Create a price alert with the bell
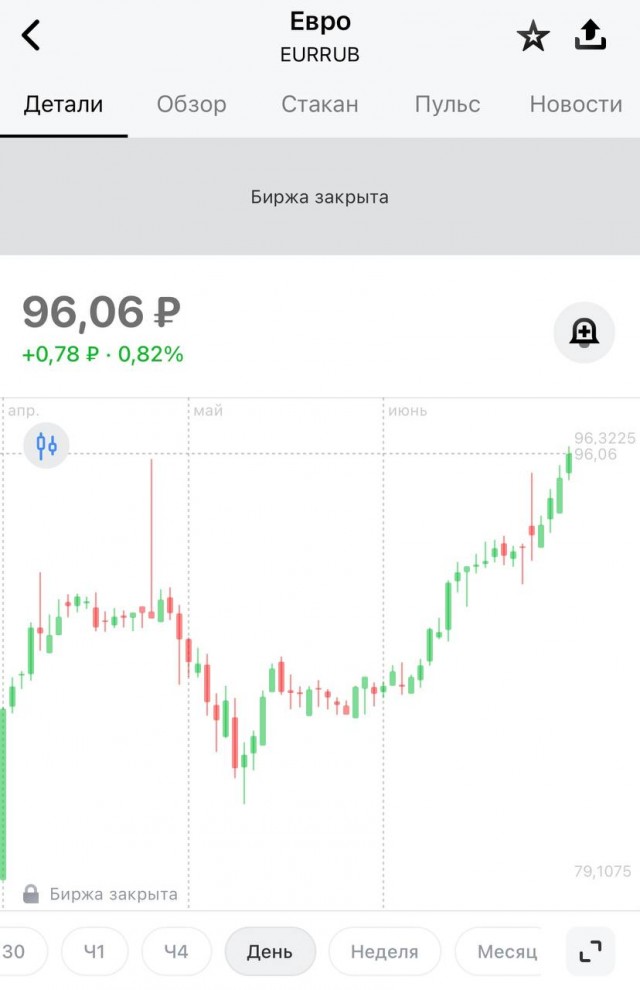Screen dimensions: 640x990 [x=584, y=332]
